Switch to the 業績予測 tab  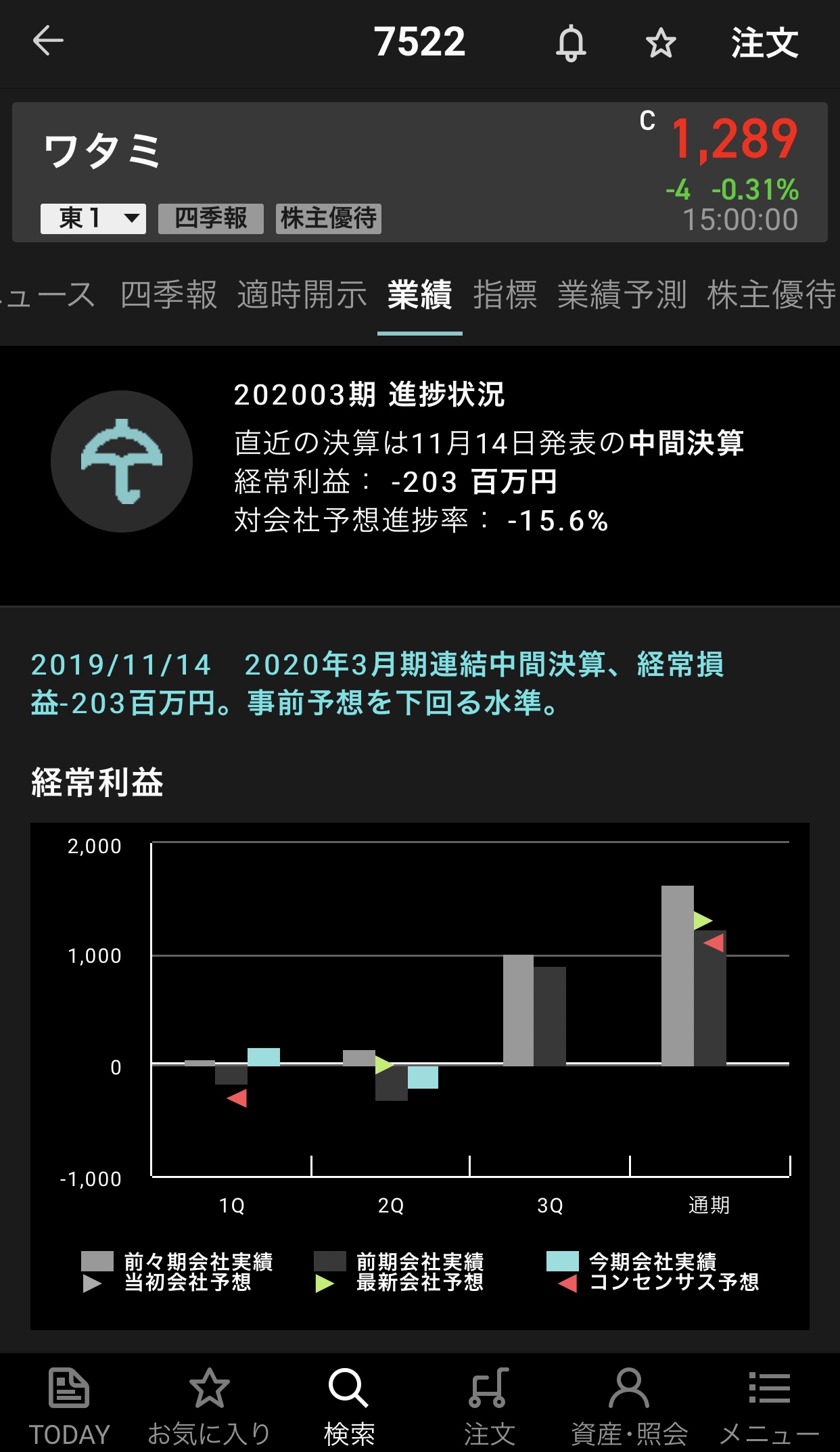coord(622,295)
